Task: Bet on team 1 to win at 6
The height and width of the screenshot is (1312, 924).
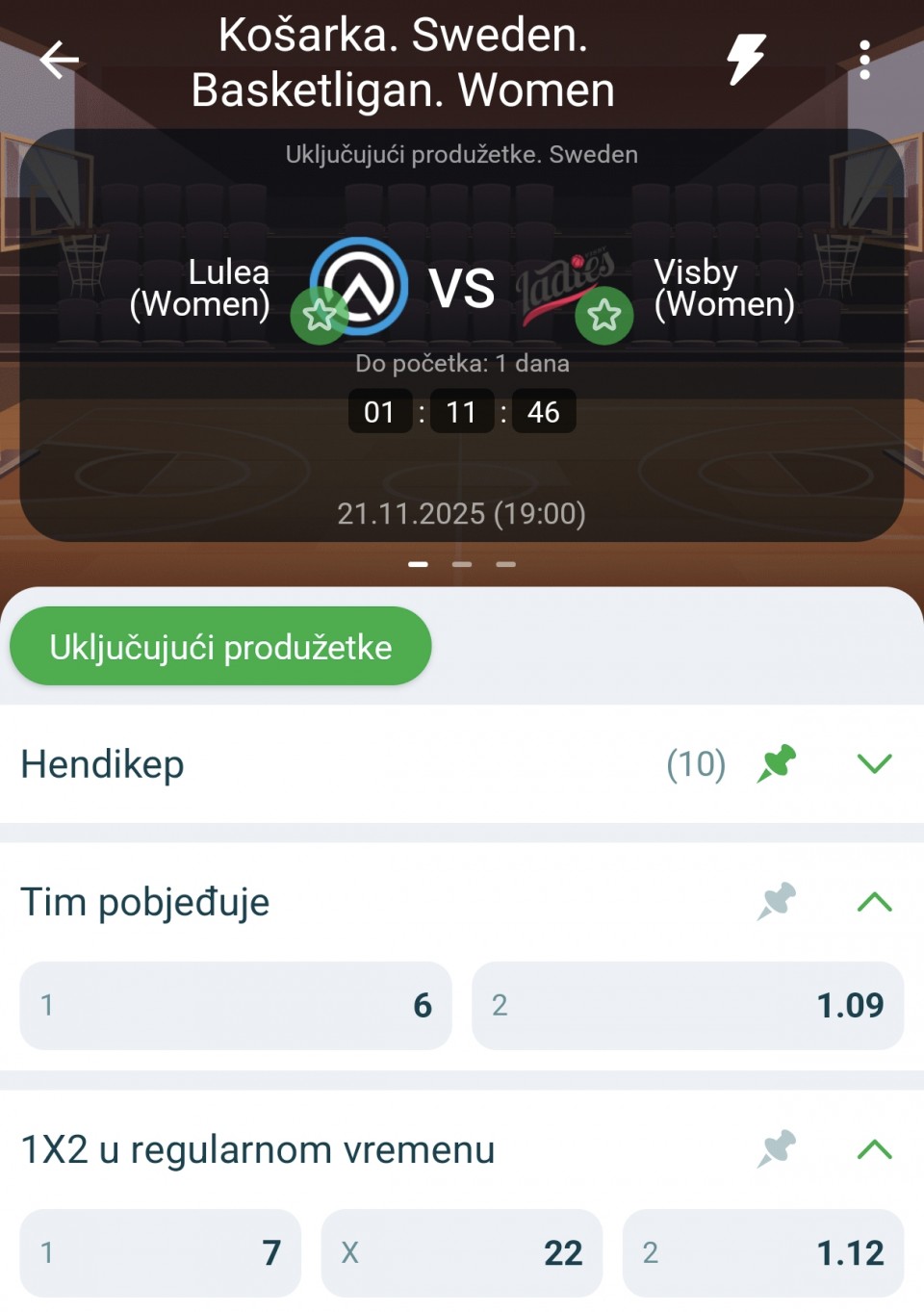Action: click(x=236, y=1006)
